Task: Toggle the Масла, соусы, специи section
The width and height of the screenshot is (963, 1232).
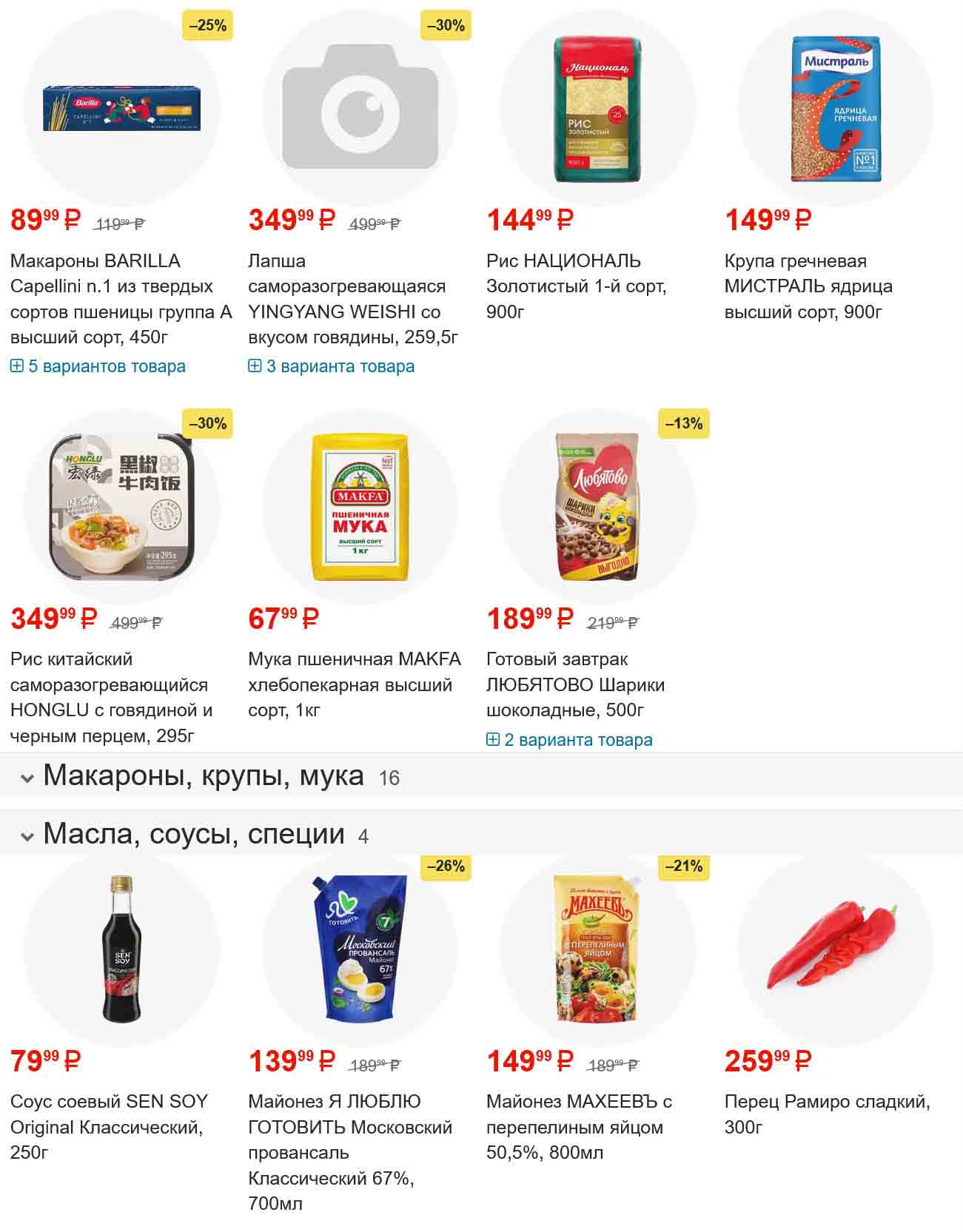Action: pos(193,835)
